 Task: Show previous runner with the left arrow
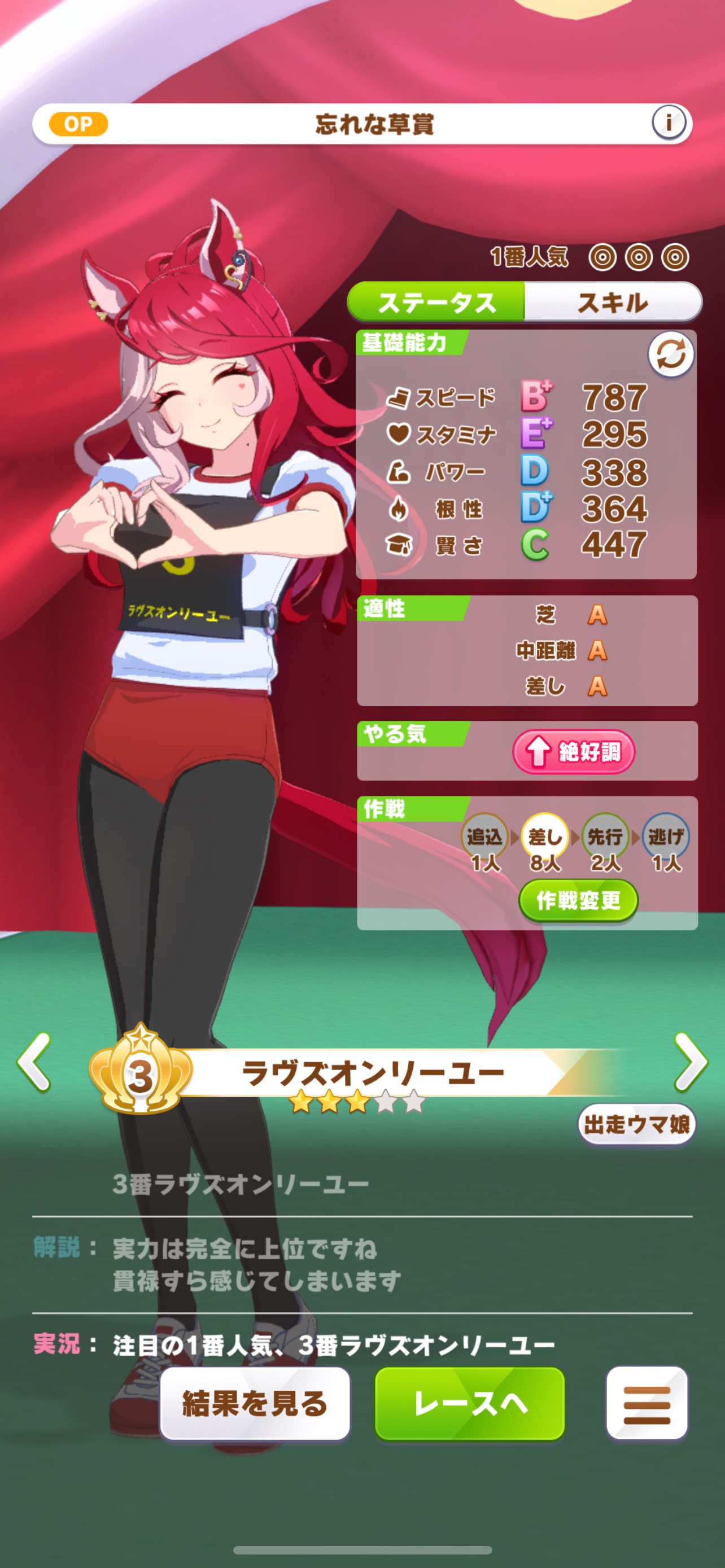pos(34,1062)
